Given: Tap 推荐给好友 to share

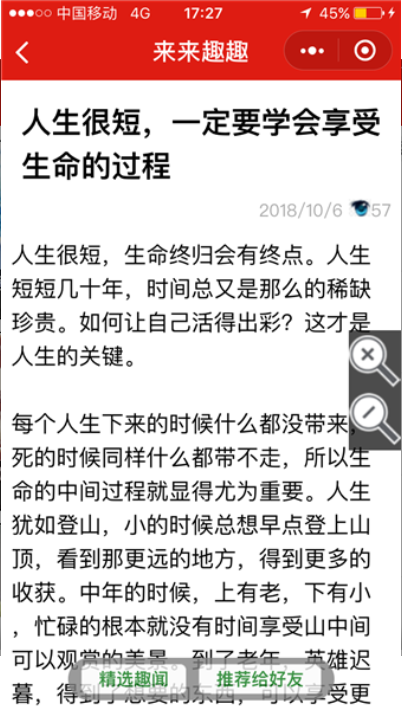Looking at the screenshot, I should [x=260, y=679].
